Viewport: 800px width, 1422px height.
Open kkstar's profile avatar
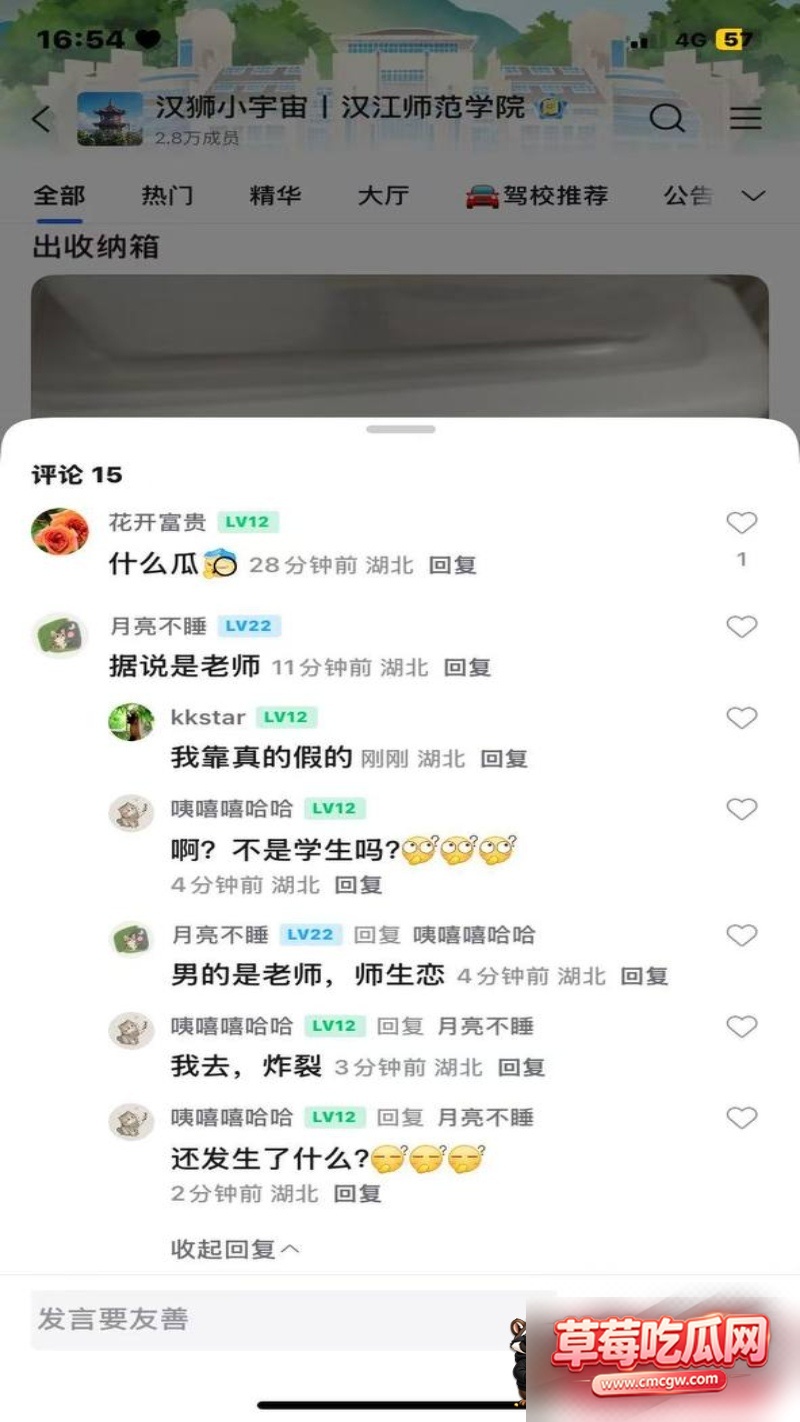point(131,722)
